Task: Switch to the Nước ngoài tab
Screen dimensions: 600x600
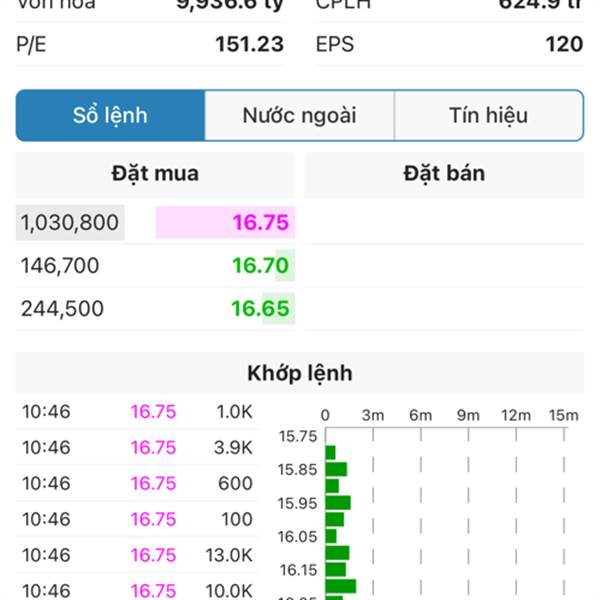Action: click(299, 115)
